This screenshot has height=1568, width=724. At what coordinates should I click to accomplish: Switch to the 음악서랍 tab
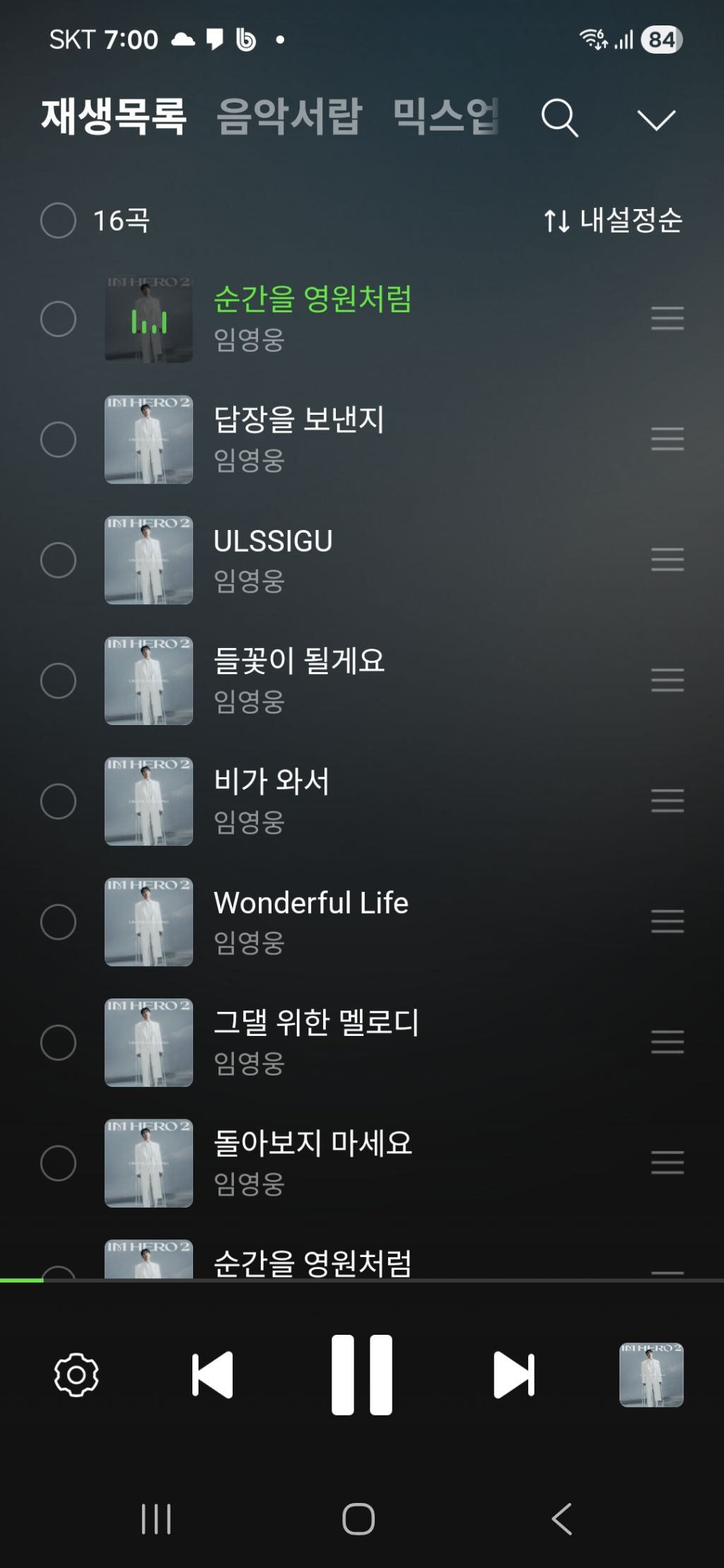pos(289,117)
